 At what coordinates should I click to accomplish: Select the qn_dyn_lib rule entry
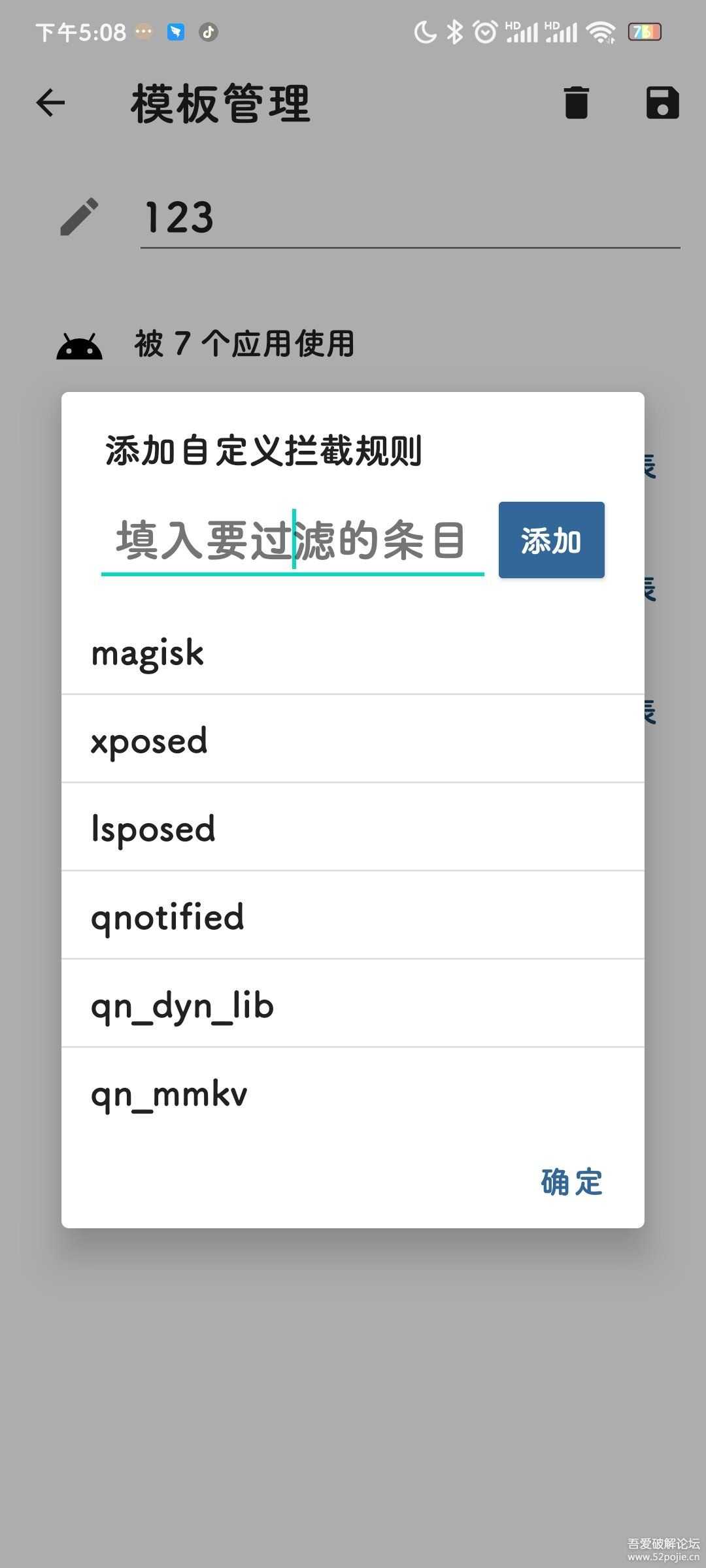pos(353,1005)
